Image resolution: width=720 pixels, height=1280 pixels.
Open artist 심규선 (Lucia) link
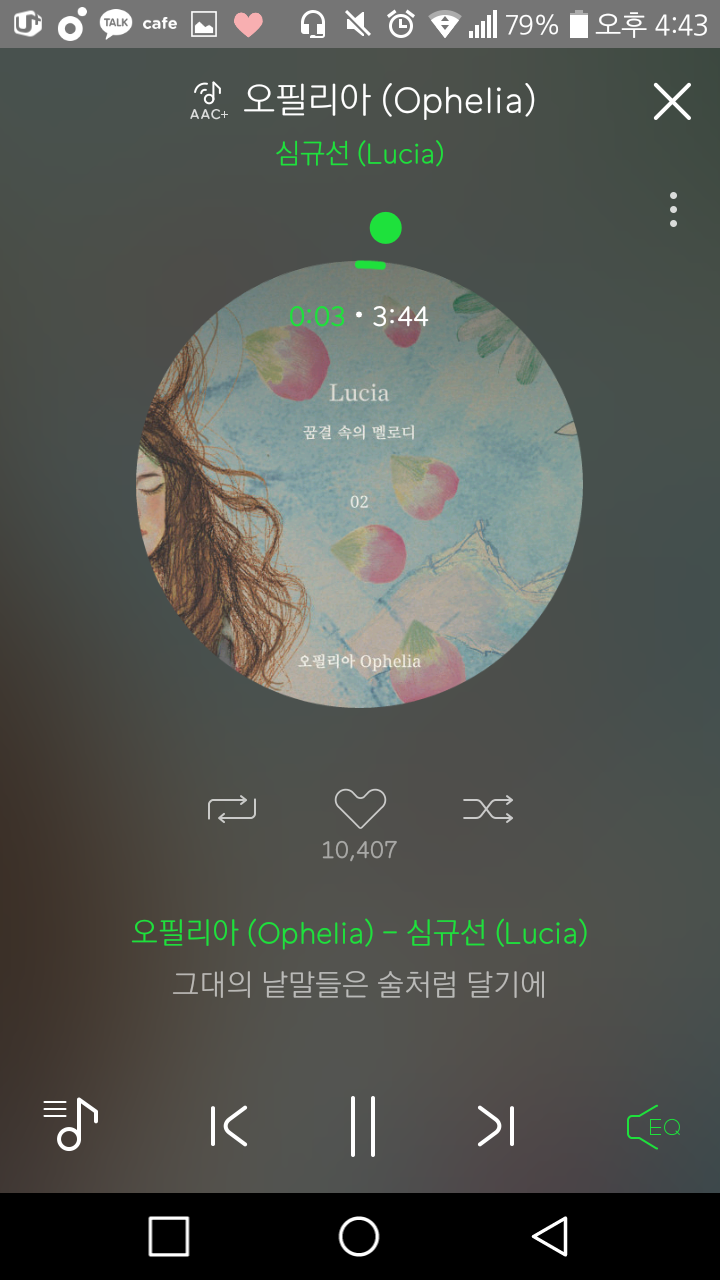(360, 154)
